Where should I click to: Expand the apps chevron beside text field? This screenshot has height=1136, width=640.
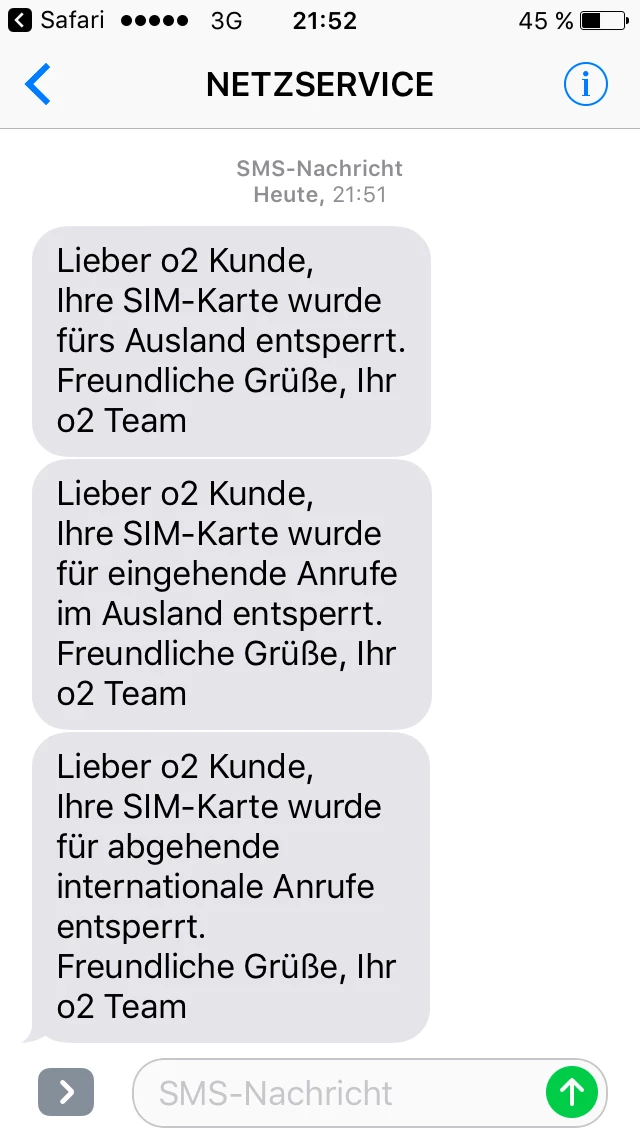(x=66, y=1093)
